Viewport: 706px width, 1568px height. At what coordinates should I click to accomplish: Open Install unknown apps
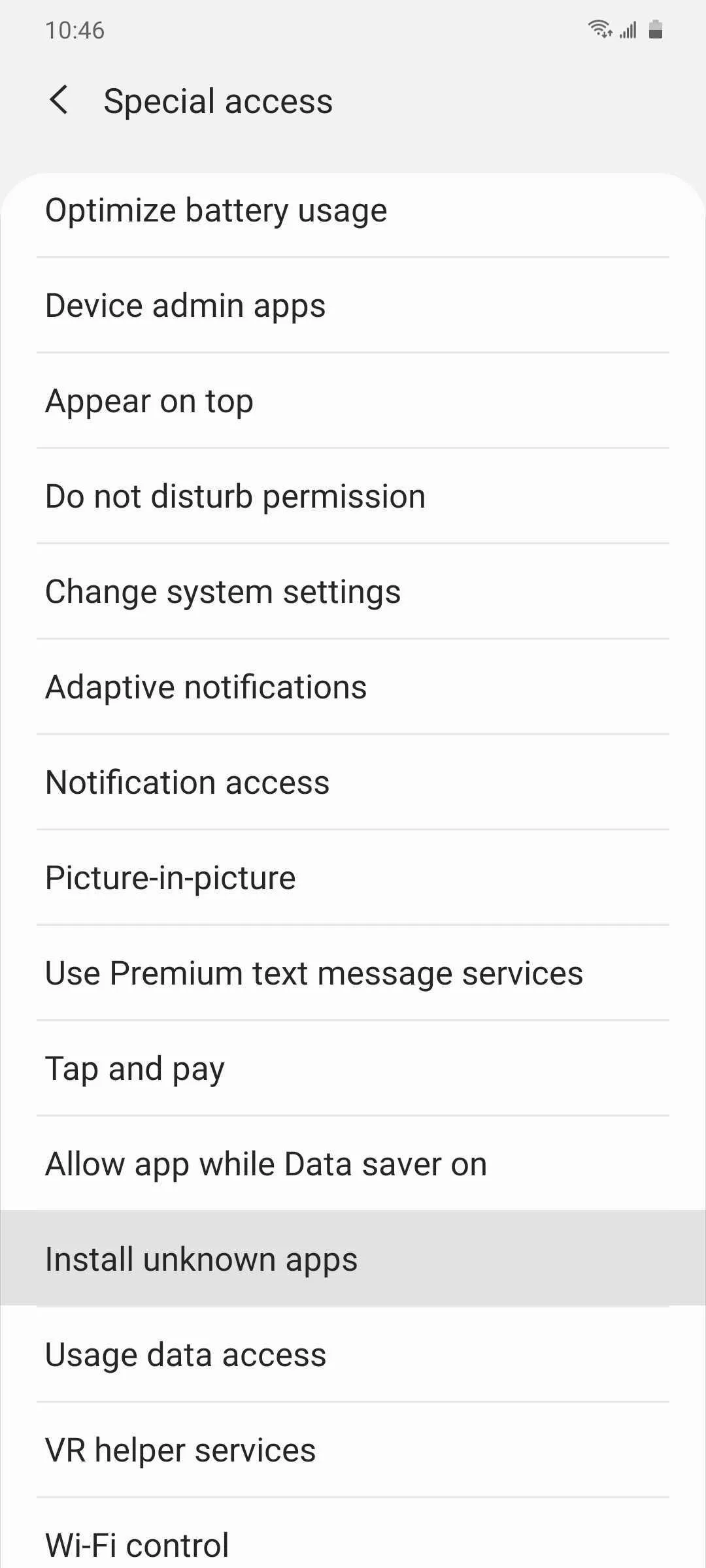(x=353, y=1258)
